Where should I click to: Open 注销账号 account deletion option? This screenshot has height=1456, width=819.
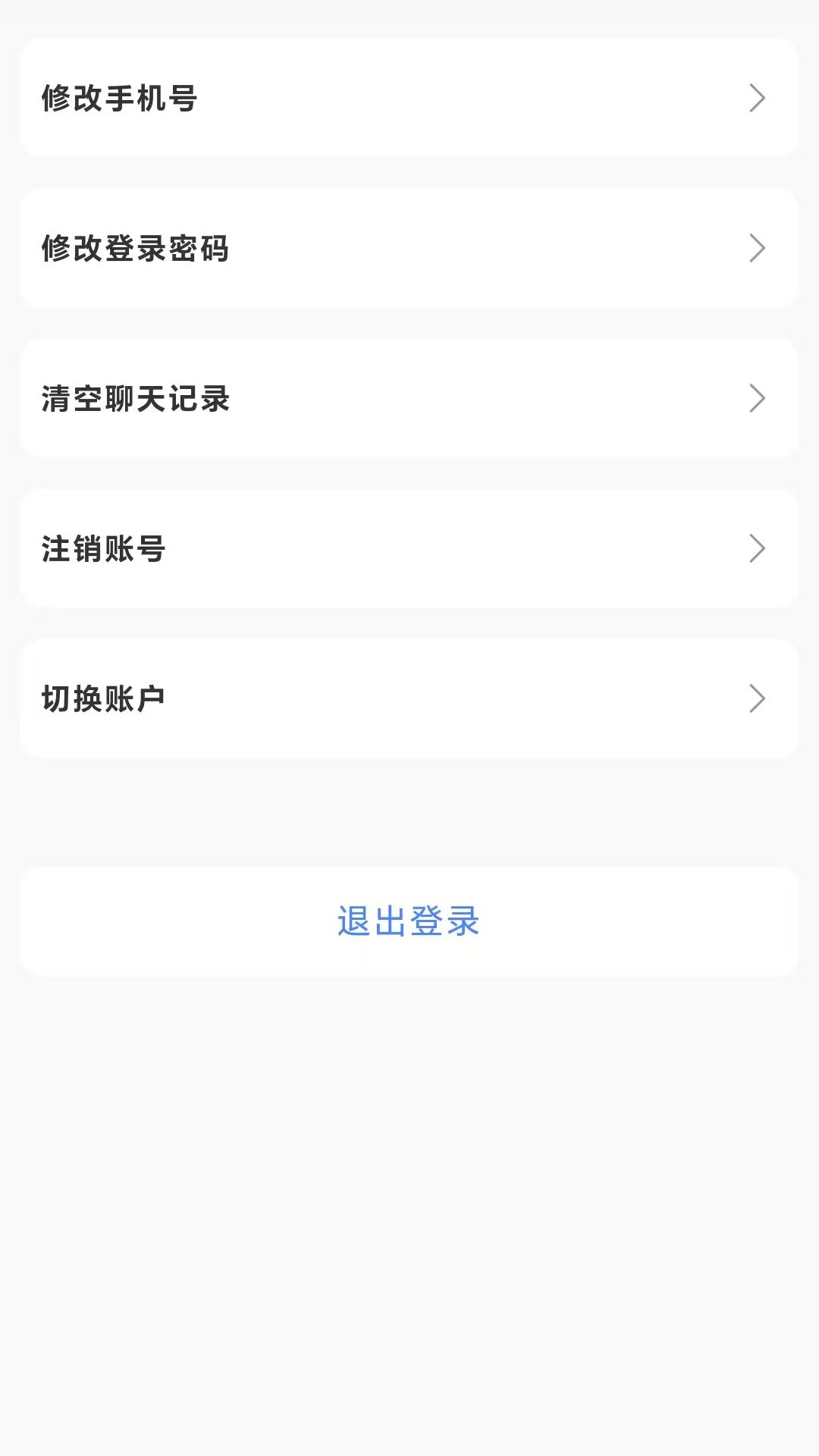coord(409,548)
